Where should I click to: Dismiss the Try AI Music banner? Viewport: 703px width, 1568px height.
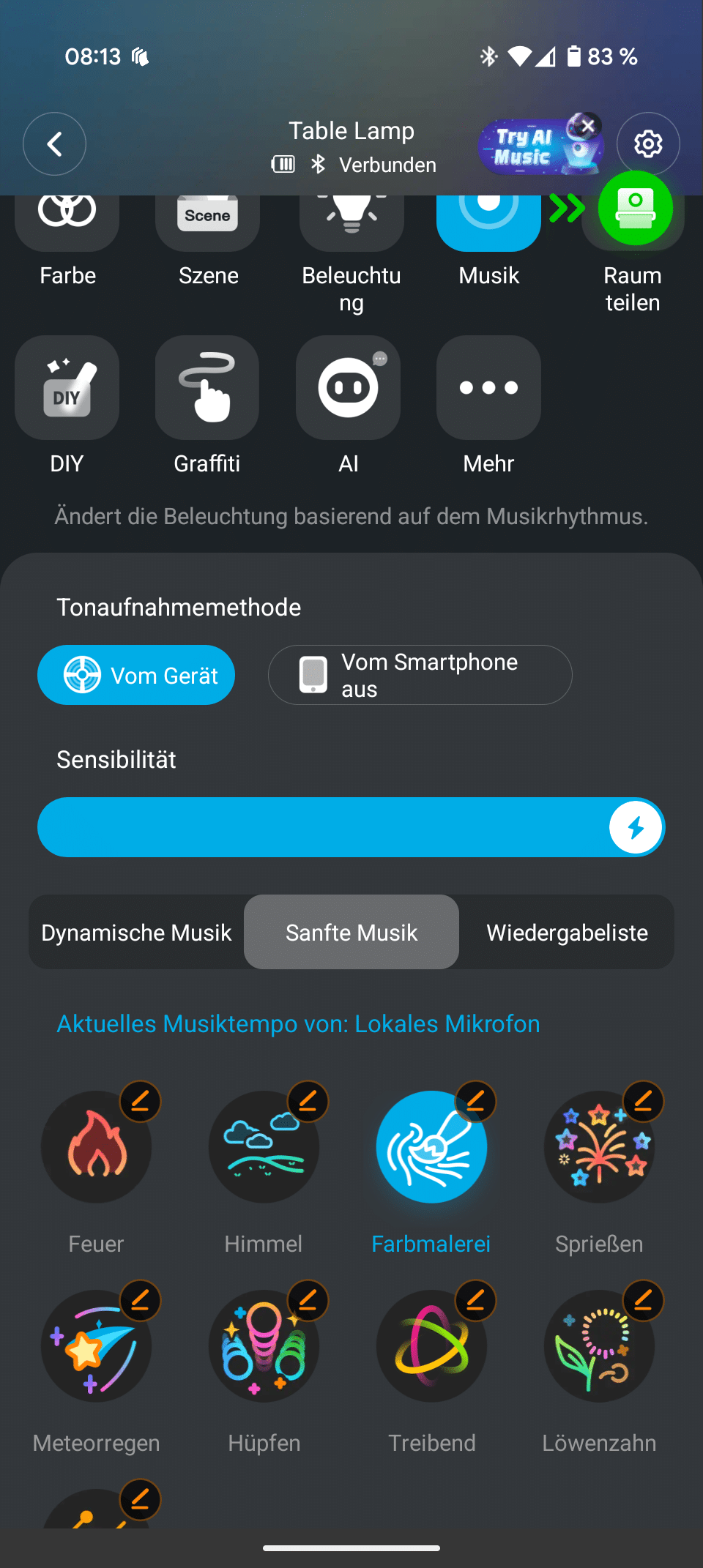[x=587, y=126]
